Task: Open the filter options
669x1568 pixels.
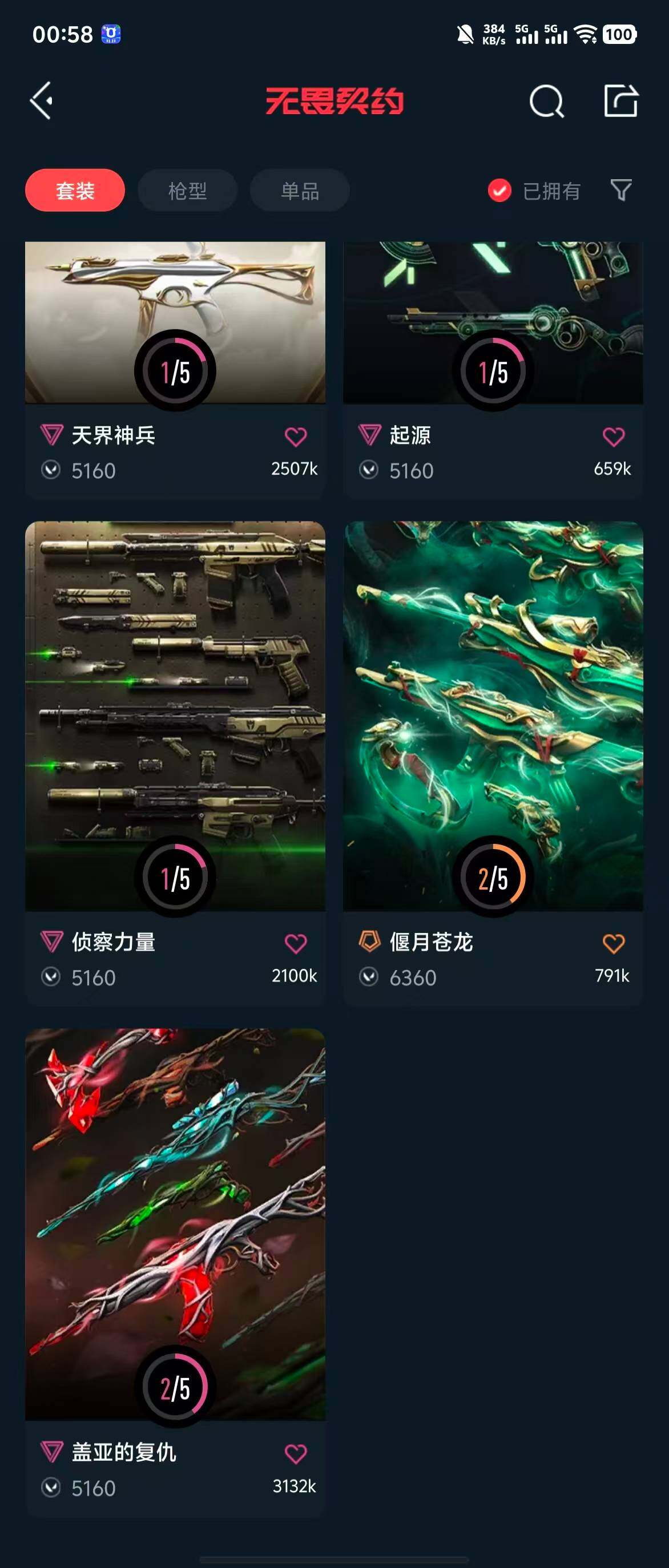Action: pos(622,191)
